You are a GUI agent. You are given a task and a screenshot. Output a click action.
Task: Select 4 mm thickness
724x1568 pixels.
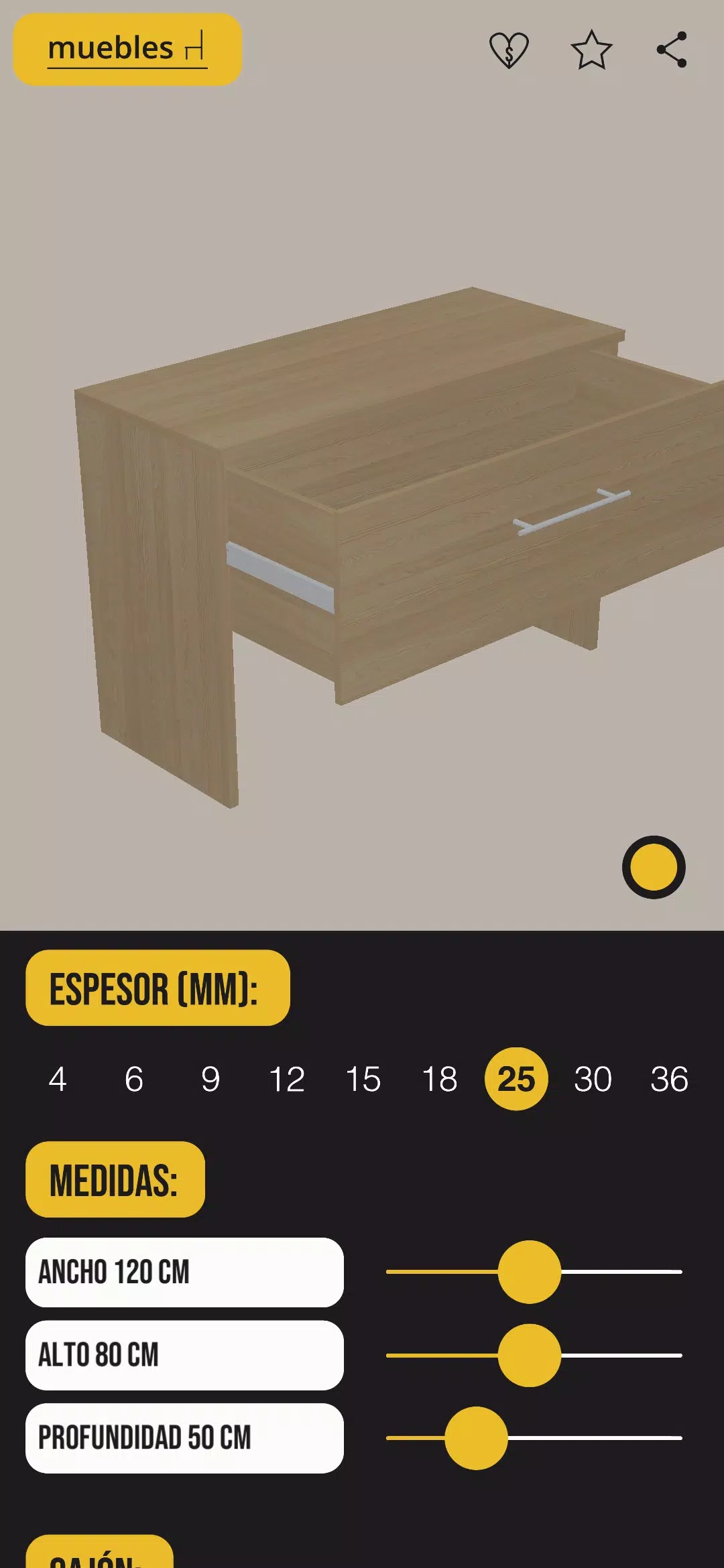click(58, 1079)
